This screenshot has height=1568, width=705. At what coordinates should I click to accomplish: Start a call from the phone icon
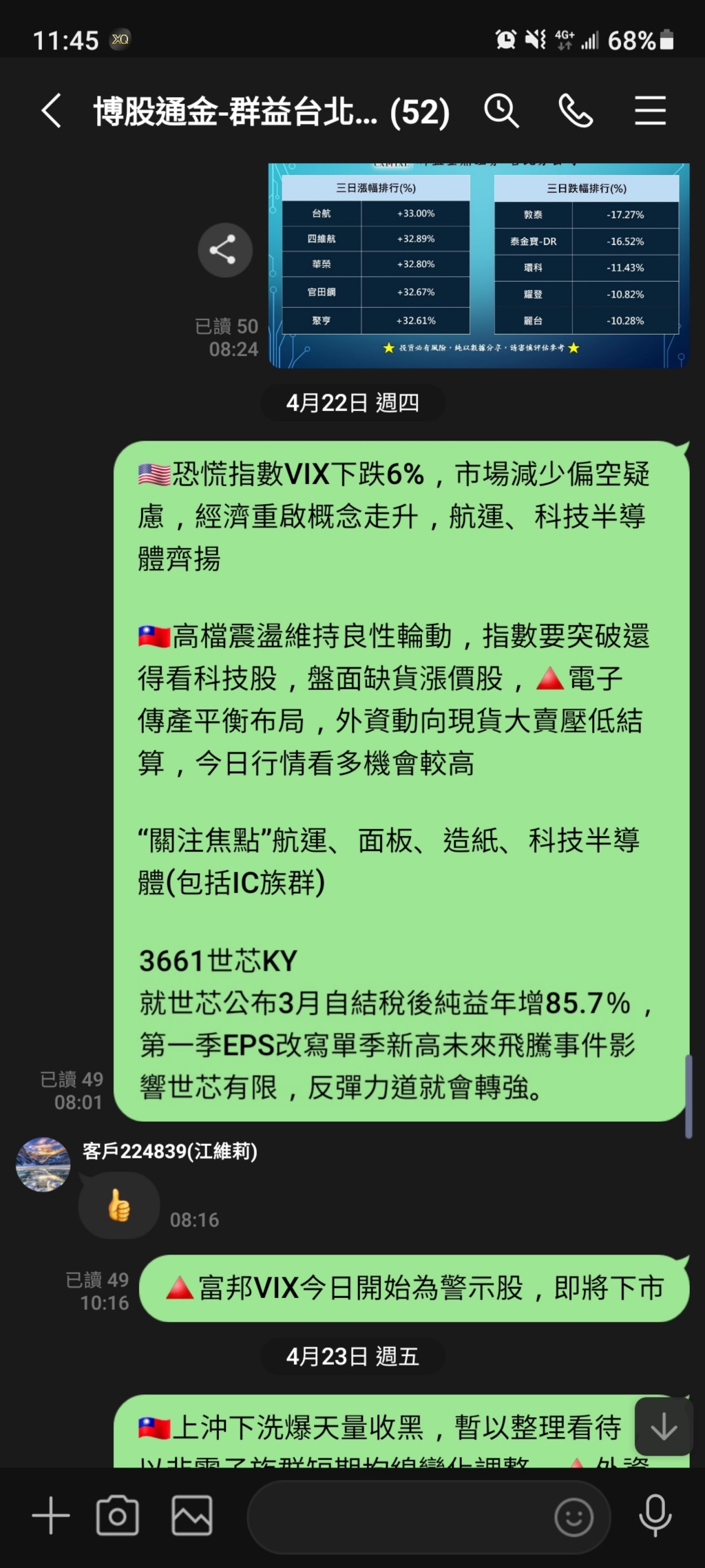[x=576, y=111]
